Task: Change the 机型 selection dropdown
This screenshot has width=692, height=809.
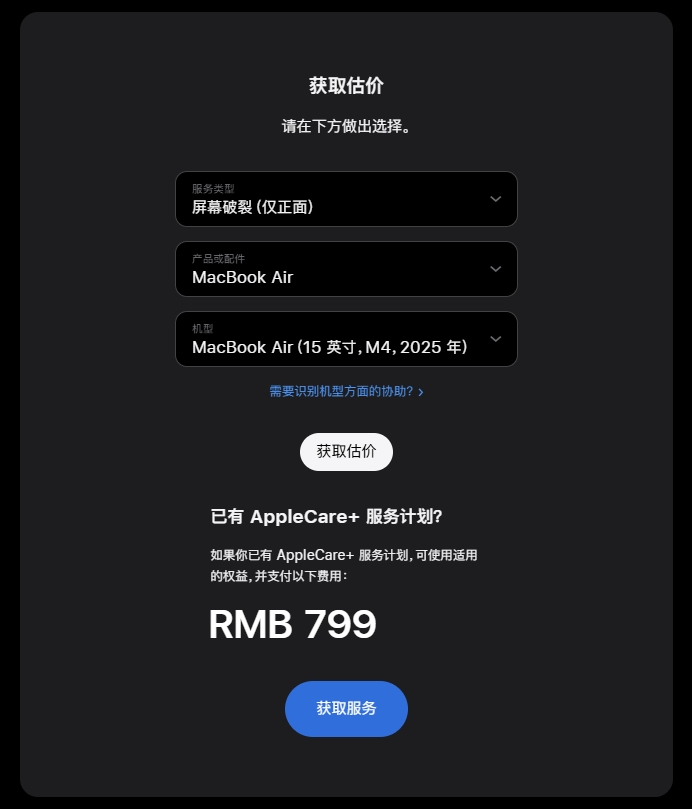Action: pos(346,339)
